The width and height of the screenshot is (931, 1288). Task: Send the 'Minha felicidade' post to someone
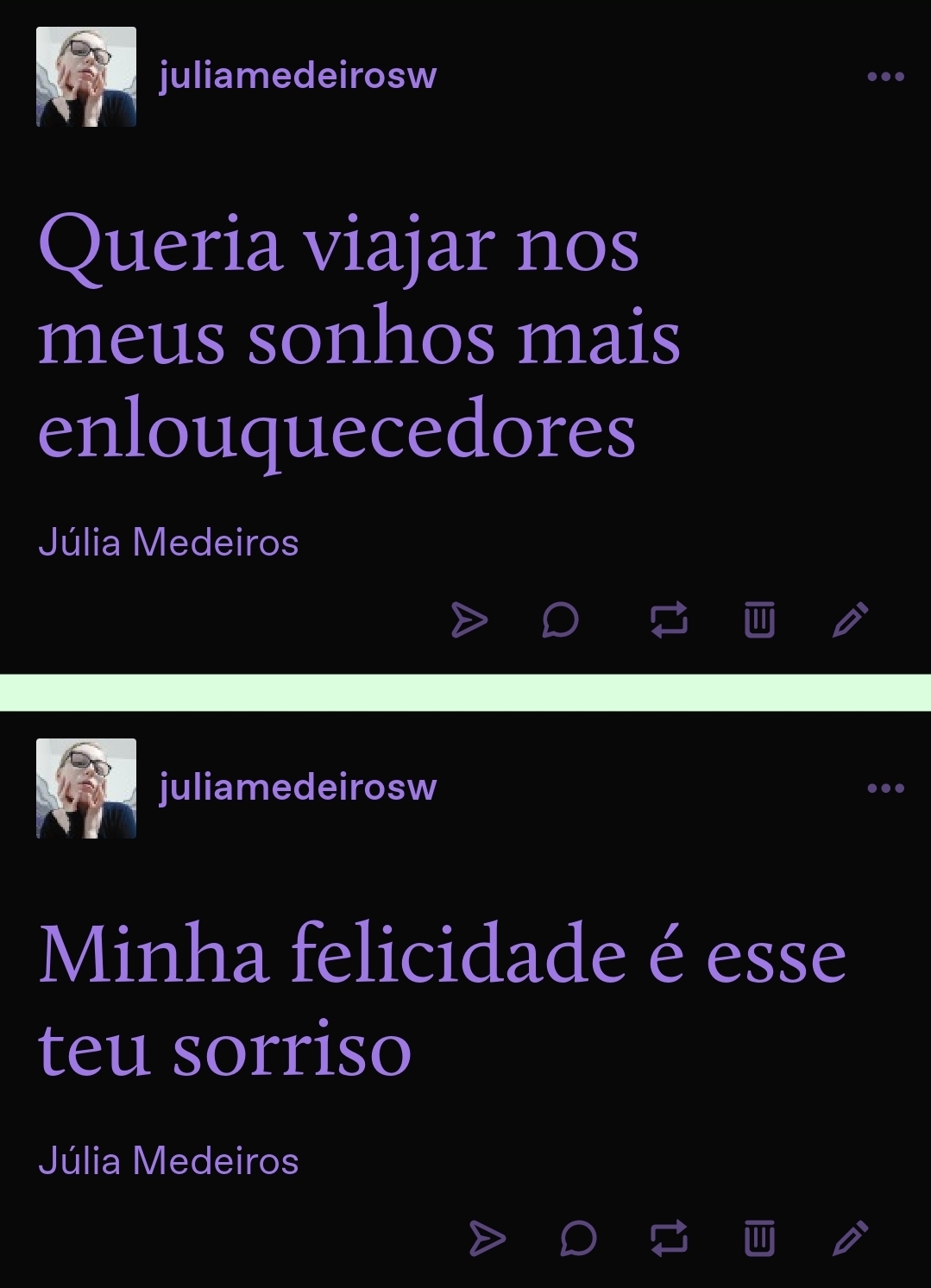[x=488, y=1239]
